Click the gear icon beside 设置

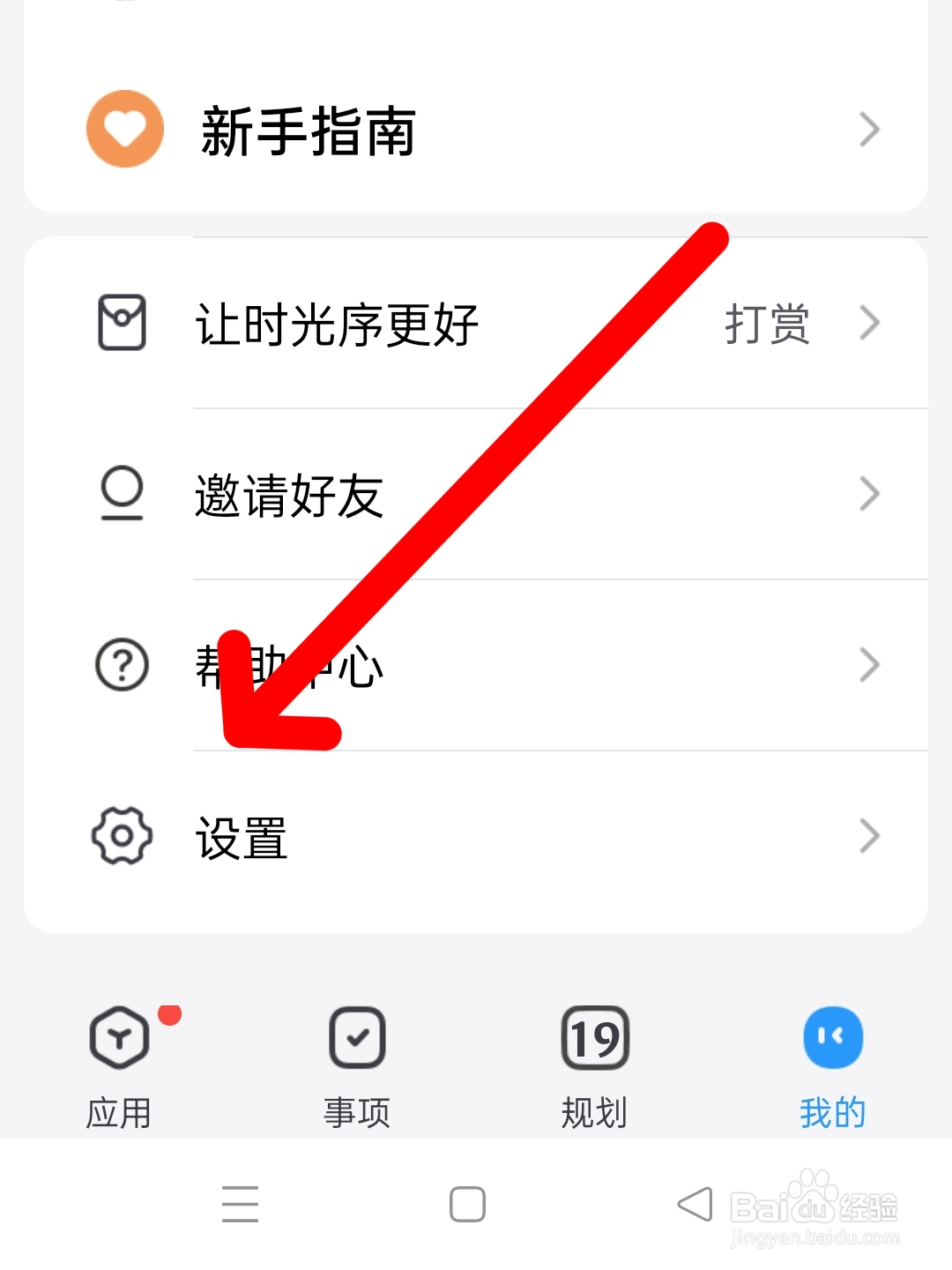point(122,836)
